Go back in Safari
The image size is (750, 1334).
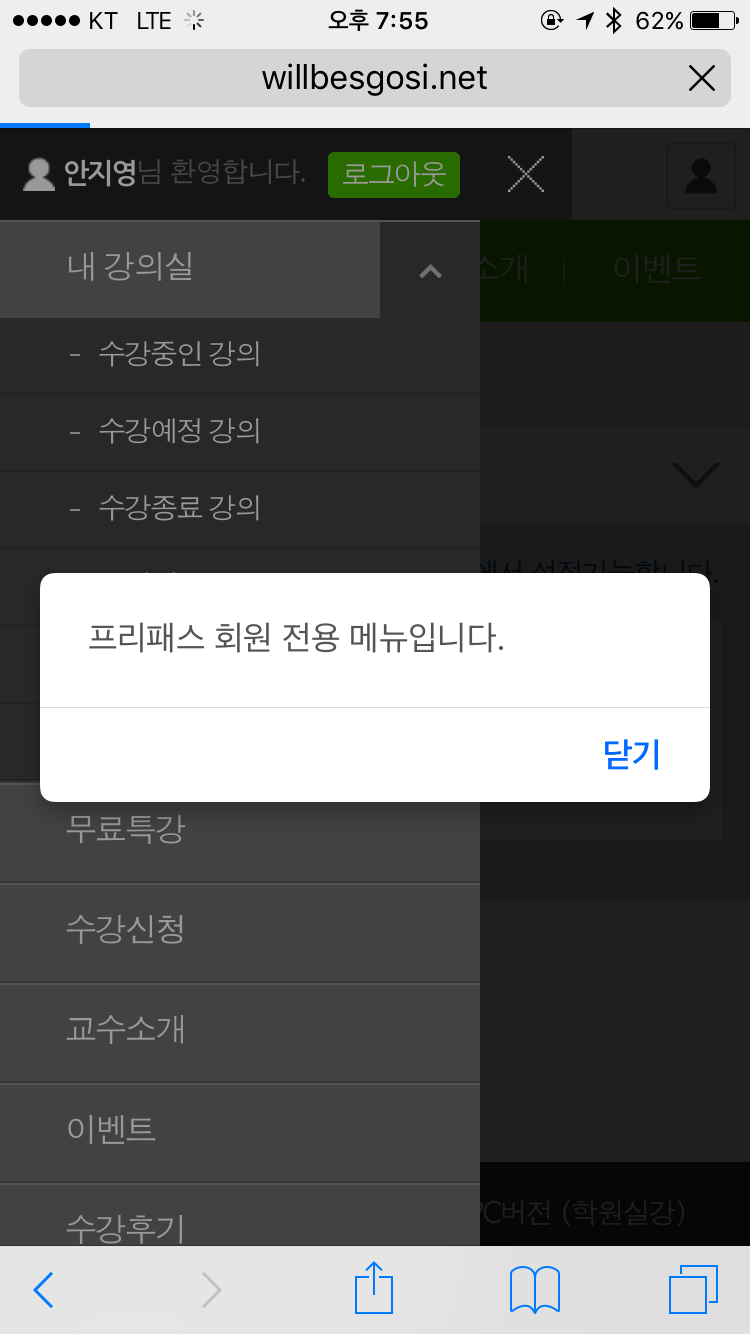(43, 1290)
